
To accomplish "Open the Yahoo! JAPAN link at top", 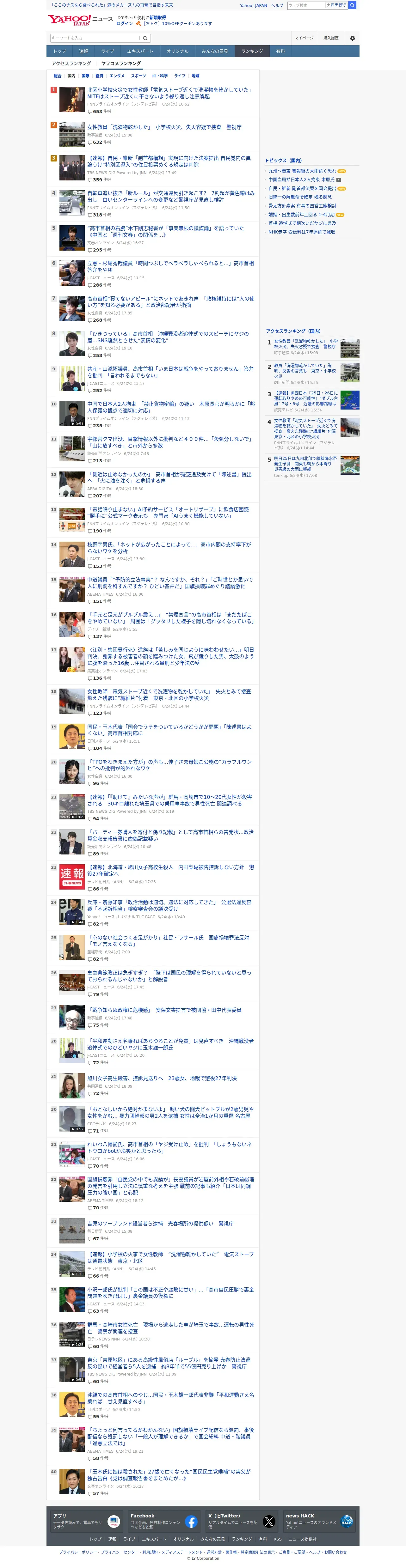I will tap(253, 5).
